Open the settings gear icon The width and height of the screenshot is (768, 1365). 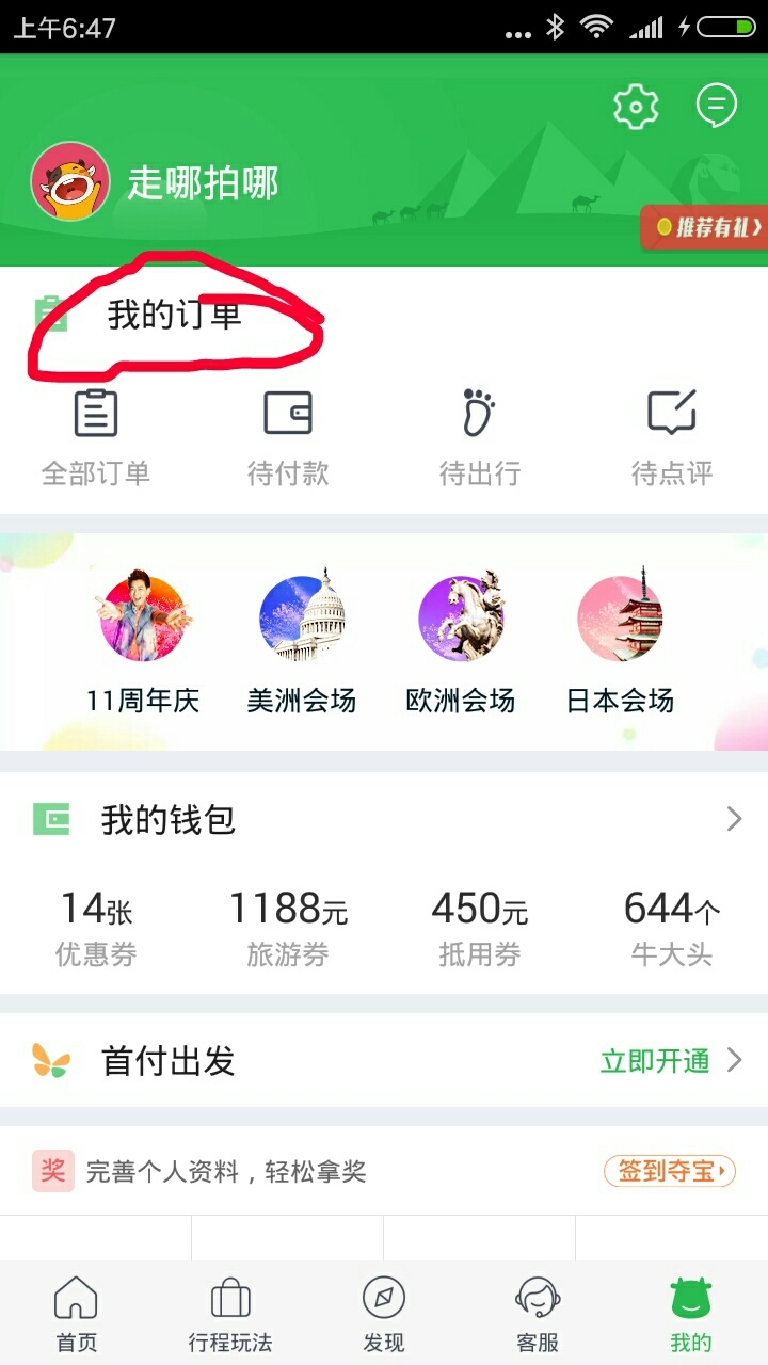pos(635,106)
